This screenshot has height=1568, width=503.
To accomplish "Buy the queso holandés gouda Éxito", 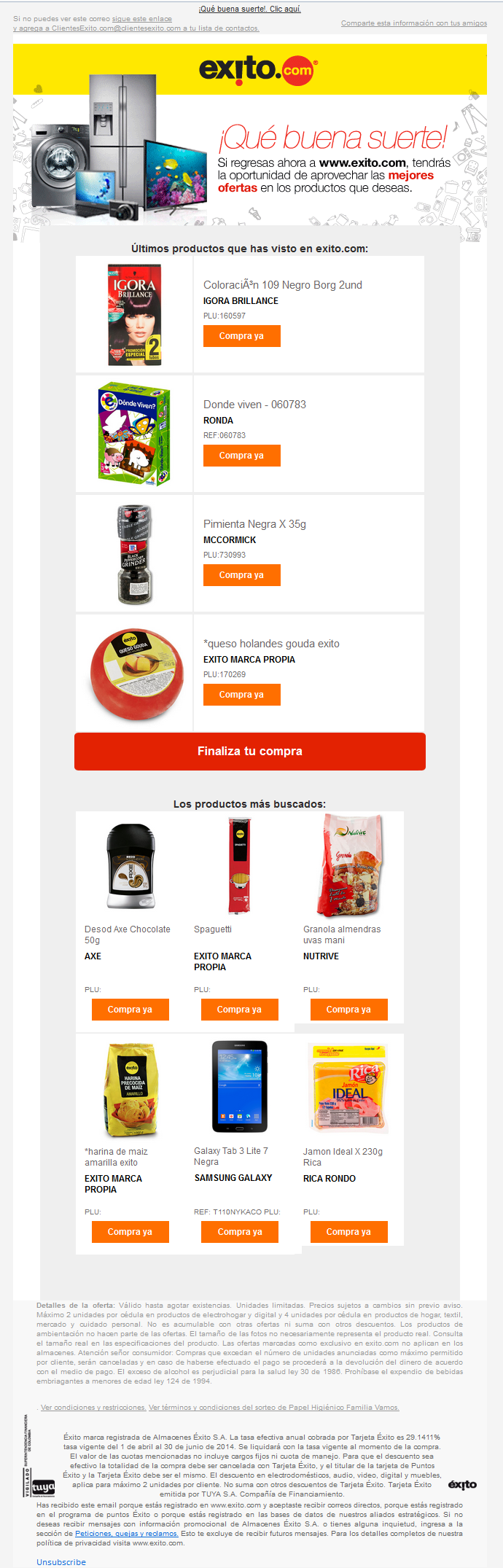I will [x=241, y=695].
